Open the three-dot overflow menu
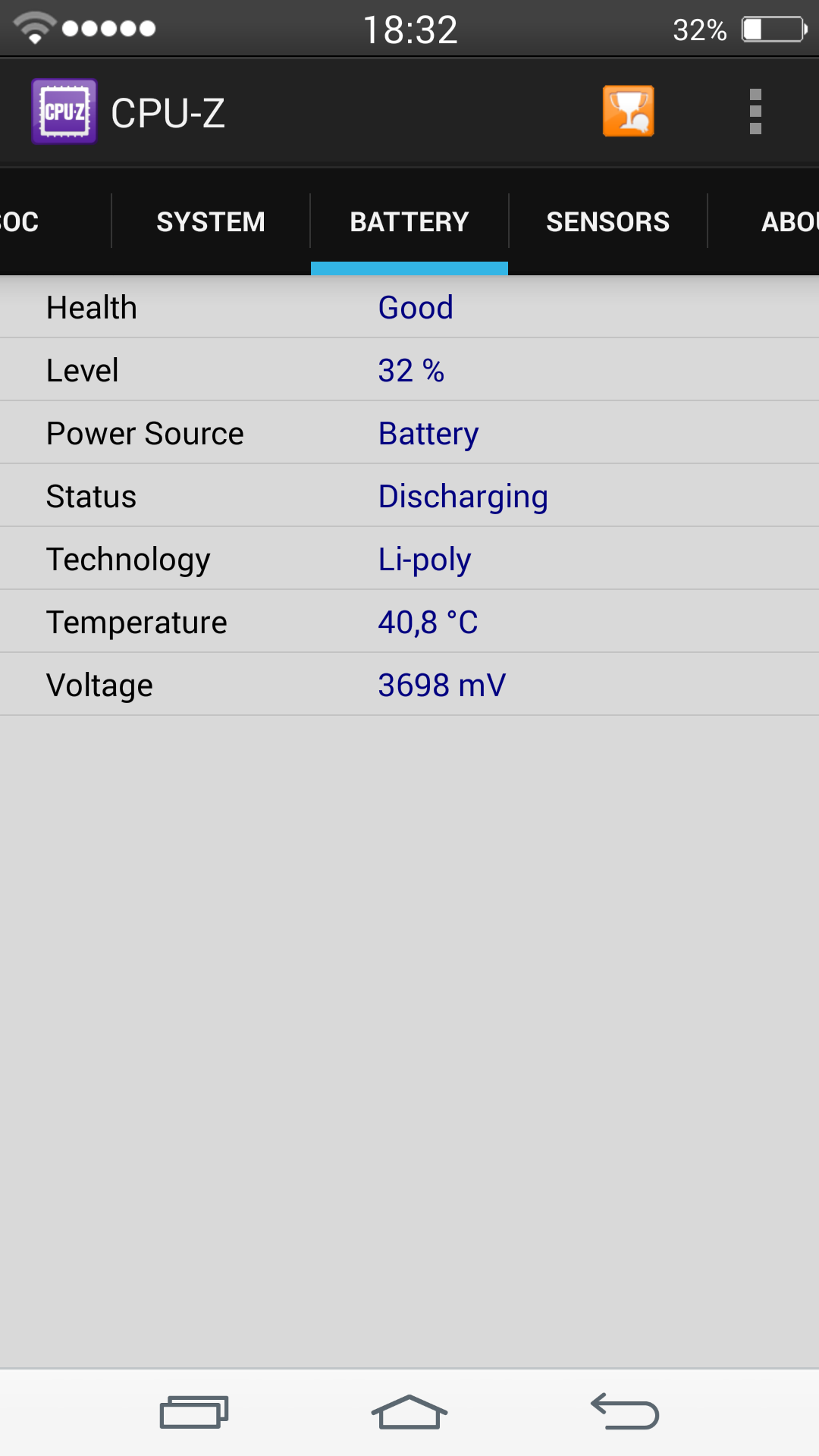 [755, 111]
